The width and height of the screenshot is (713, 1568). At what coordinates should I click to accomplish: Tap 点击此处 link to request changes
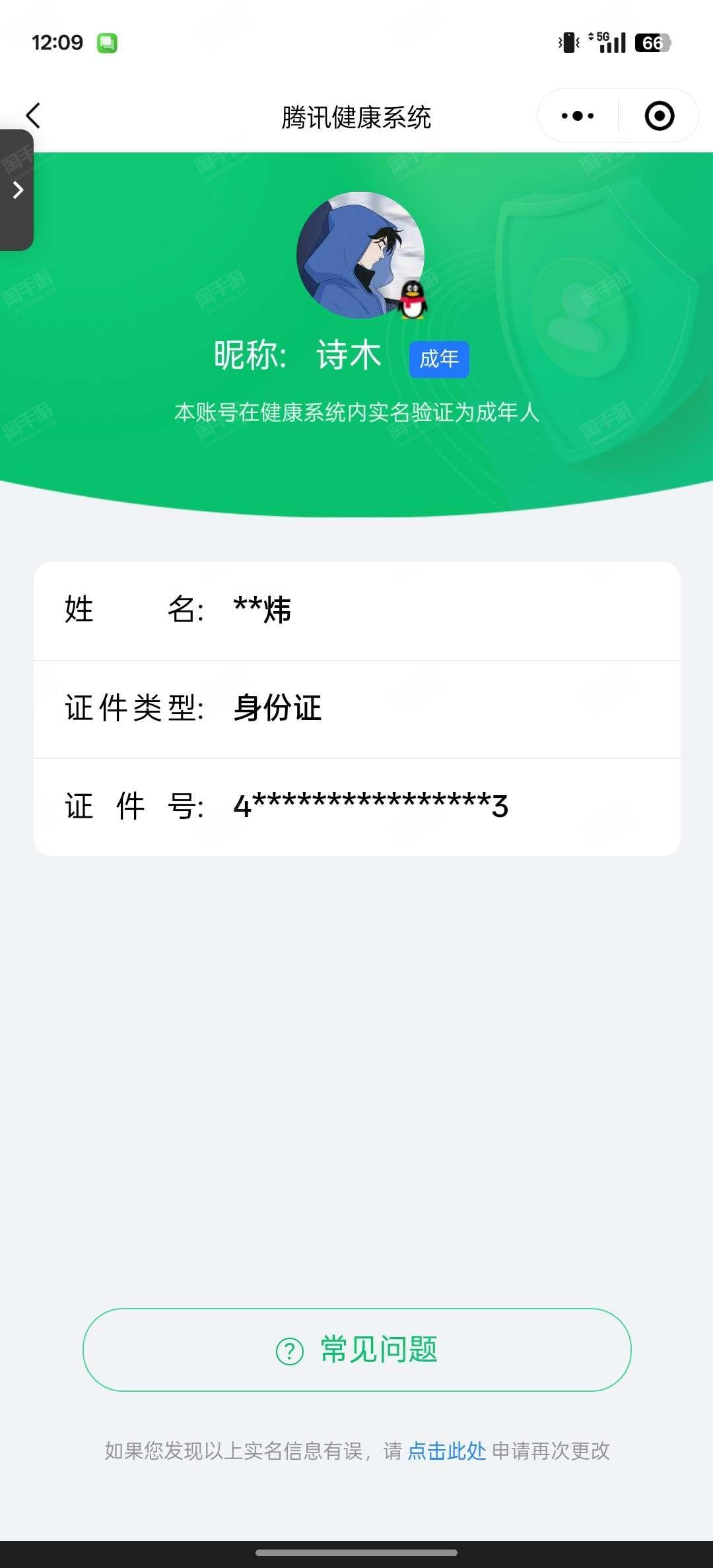coord(446,1451)
